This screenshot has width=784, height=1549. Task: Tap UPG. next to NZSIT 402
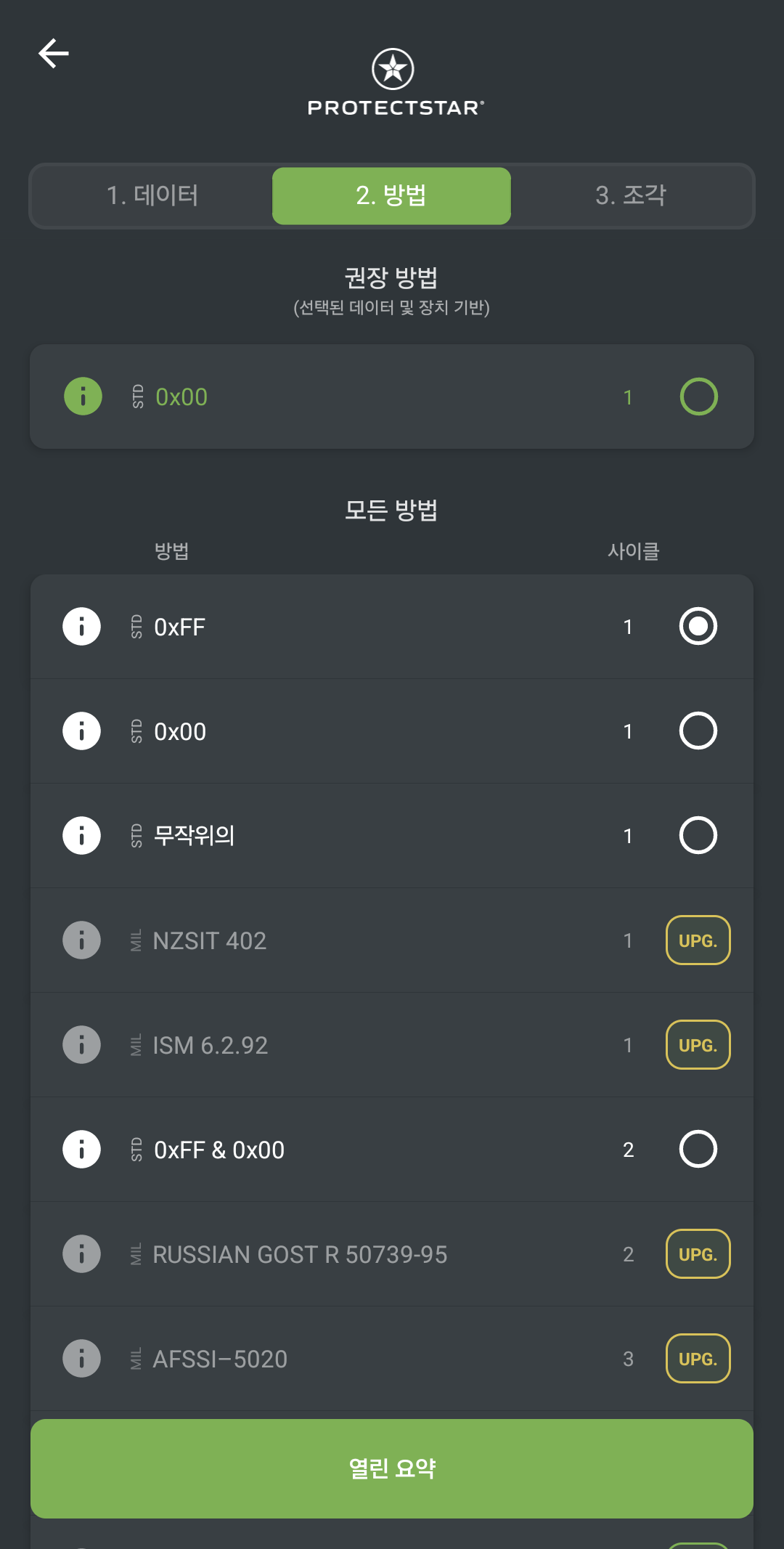(x=698, y=940)
